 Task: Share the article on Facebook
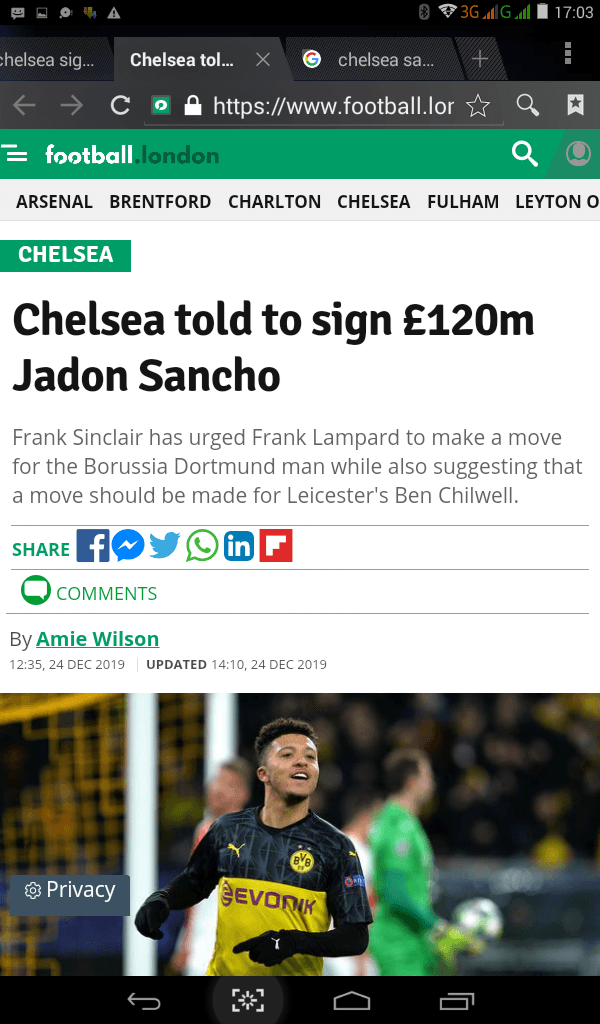pyautogui.click(x=92, y=546)
